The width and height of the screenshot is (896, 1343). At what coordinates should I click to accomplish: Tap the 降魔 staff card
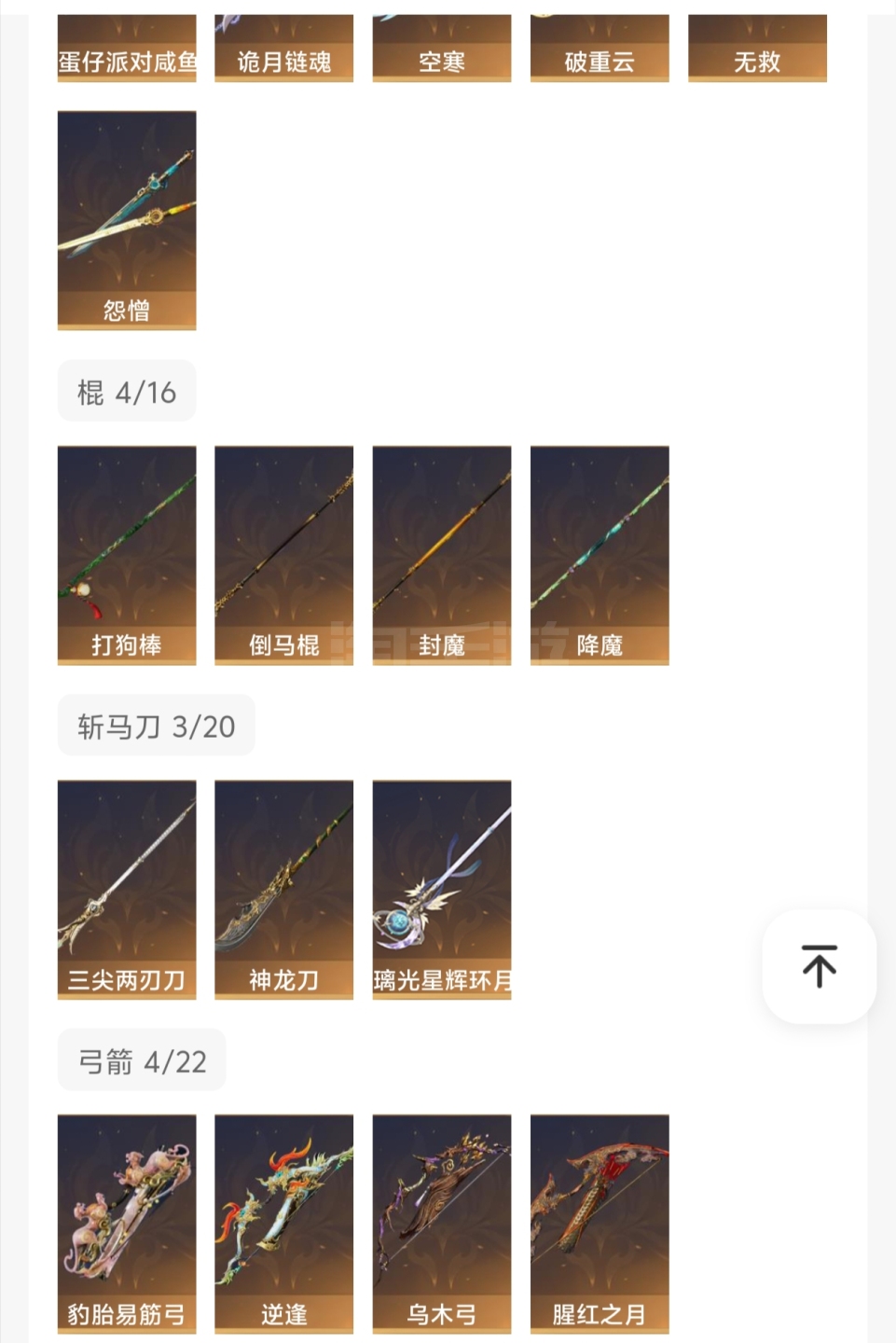600,555
